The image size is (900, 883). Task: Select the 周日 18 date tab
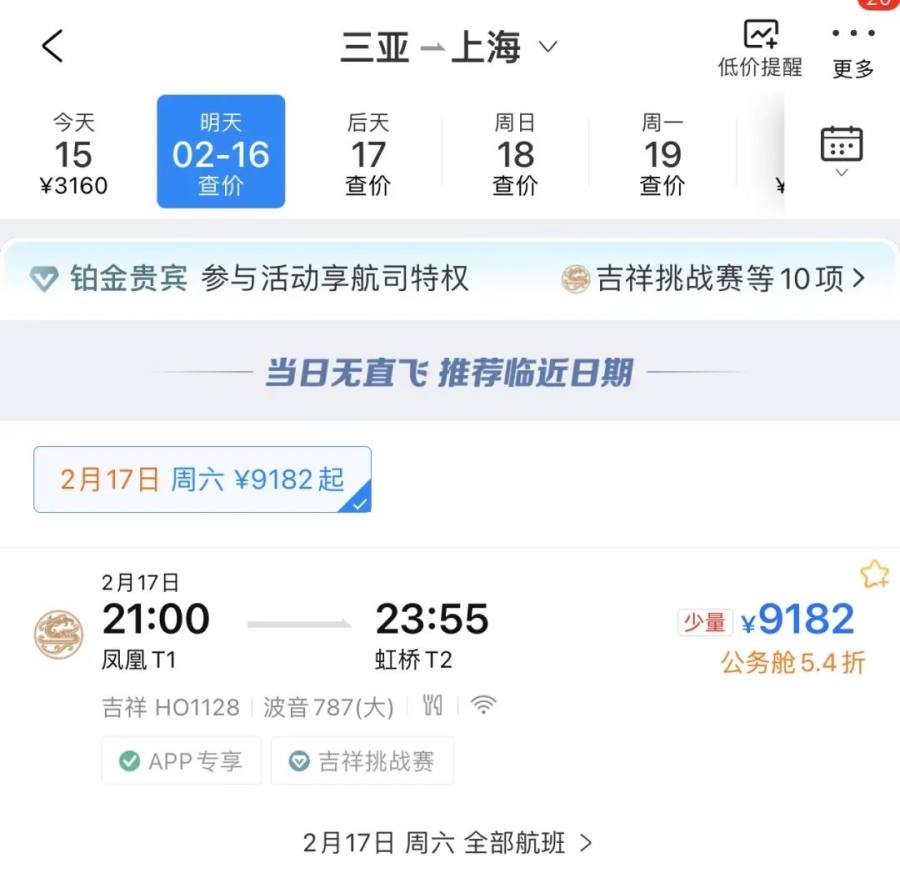(515, 153)
